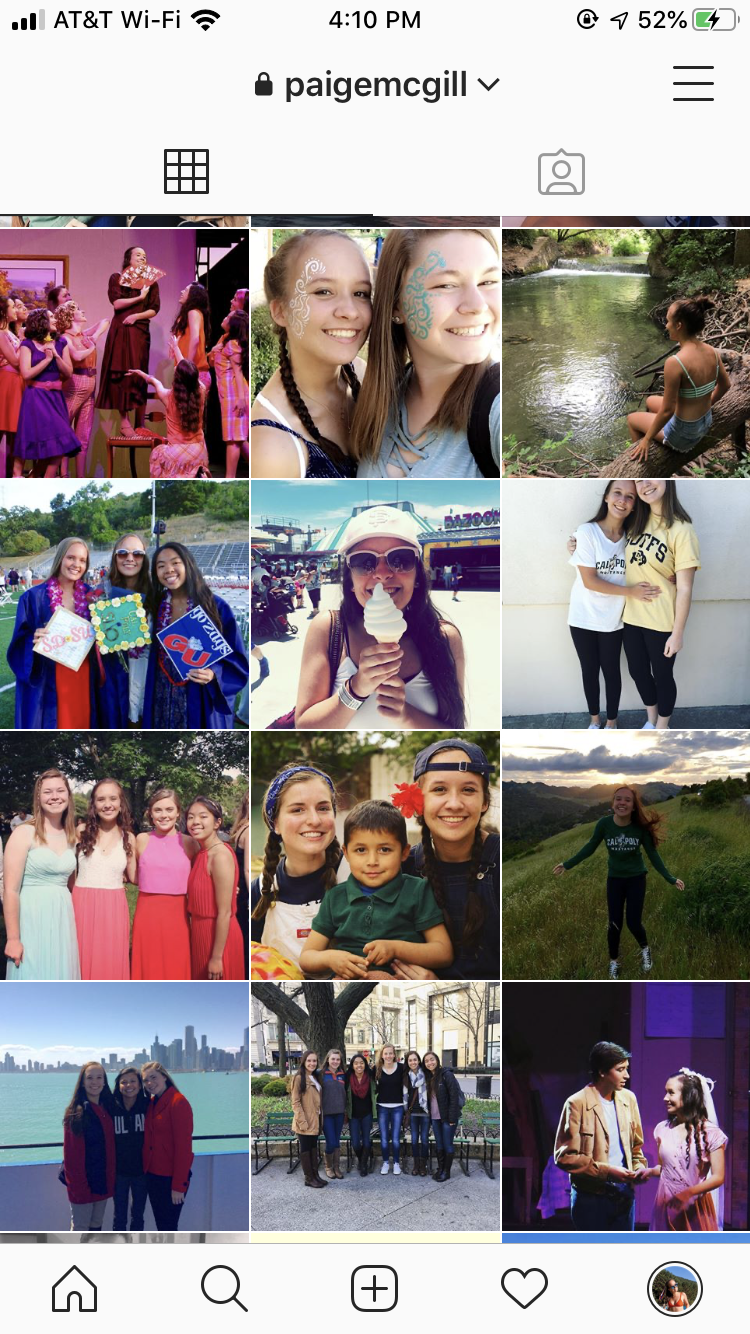Viewport: 750px width, 1334px height.
Task: View the ice cream cone photo
Action: pos(375,604)
